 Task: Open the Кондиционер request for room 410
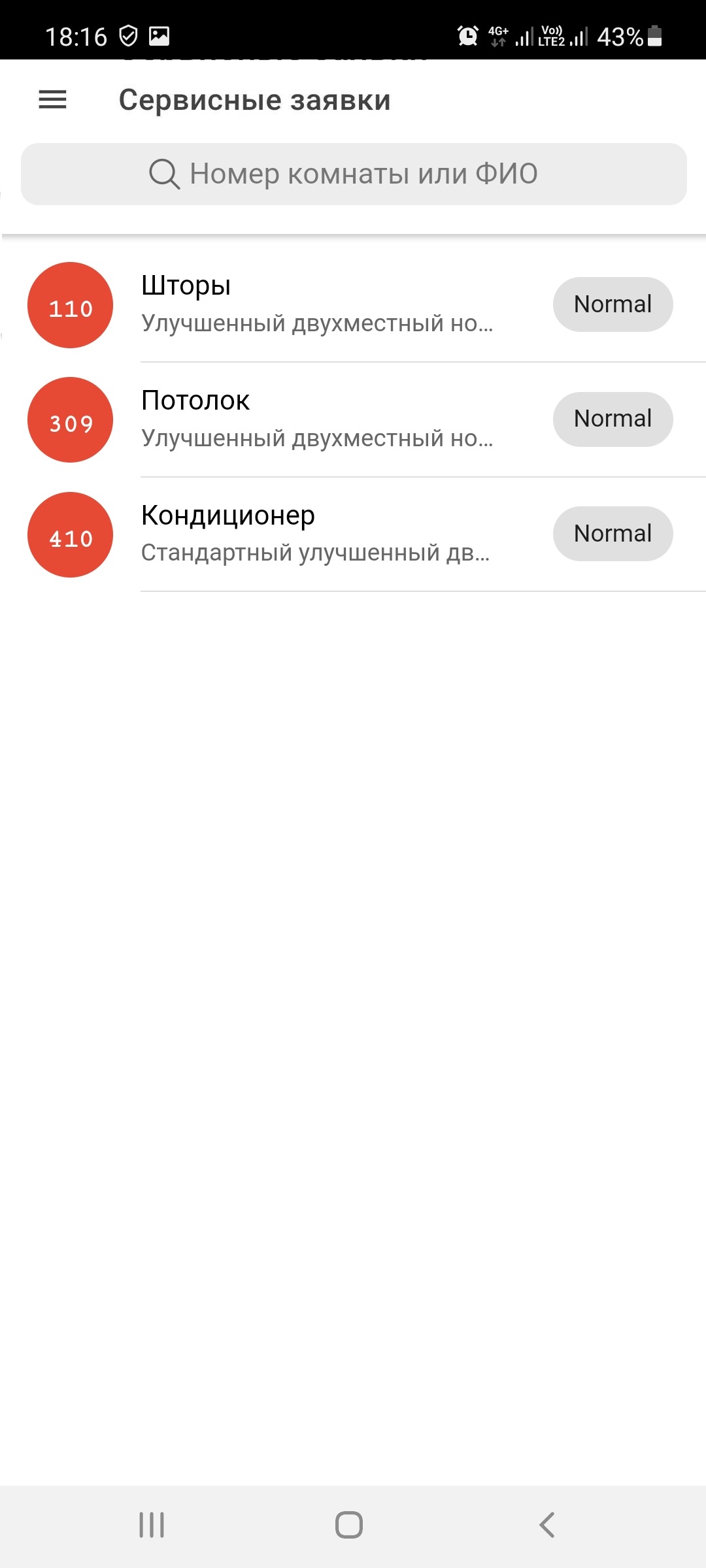316,534
